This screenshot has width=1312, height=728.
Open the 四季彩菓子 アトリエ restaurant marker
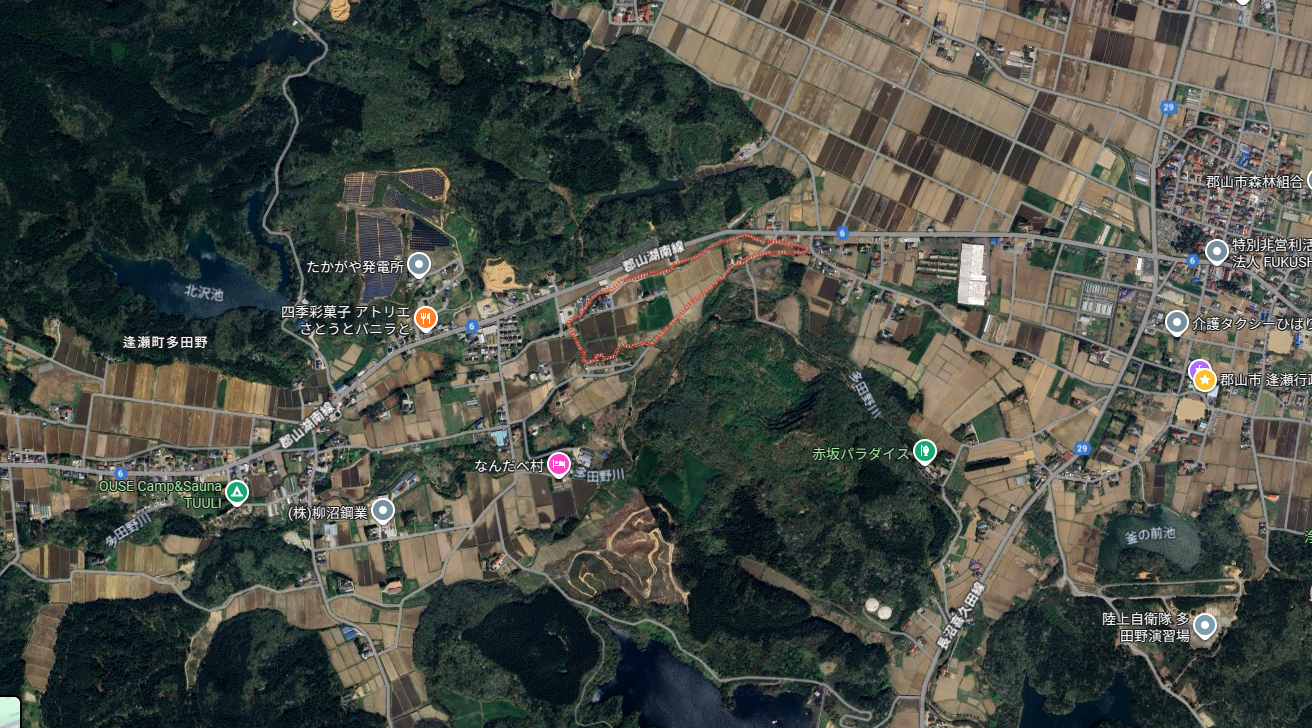coord(426,318)
